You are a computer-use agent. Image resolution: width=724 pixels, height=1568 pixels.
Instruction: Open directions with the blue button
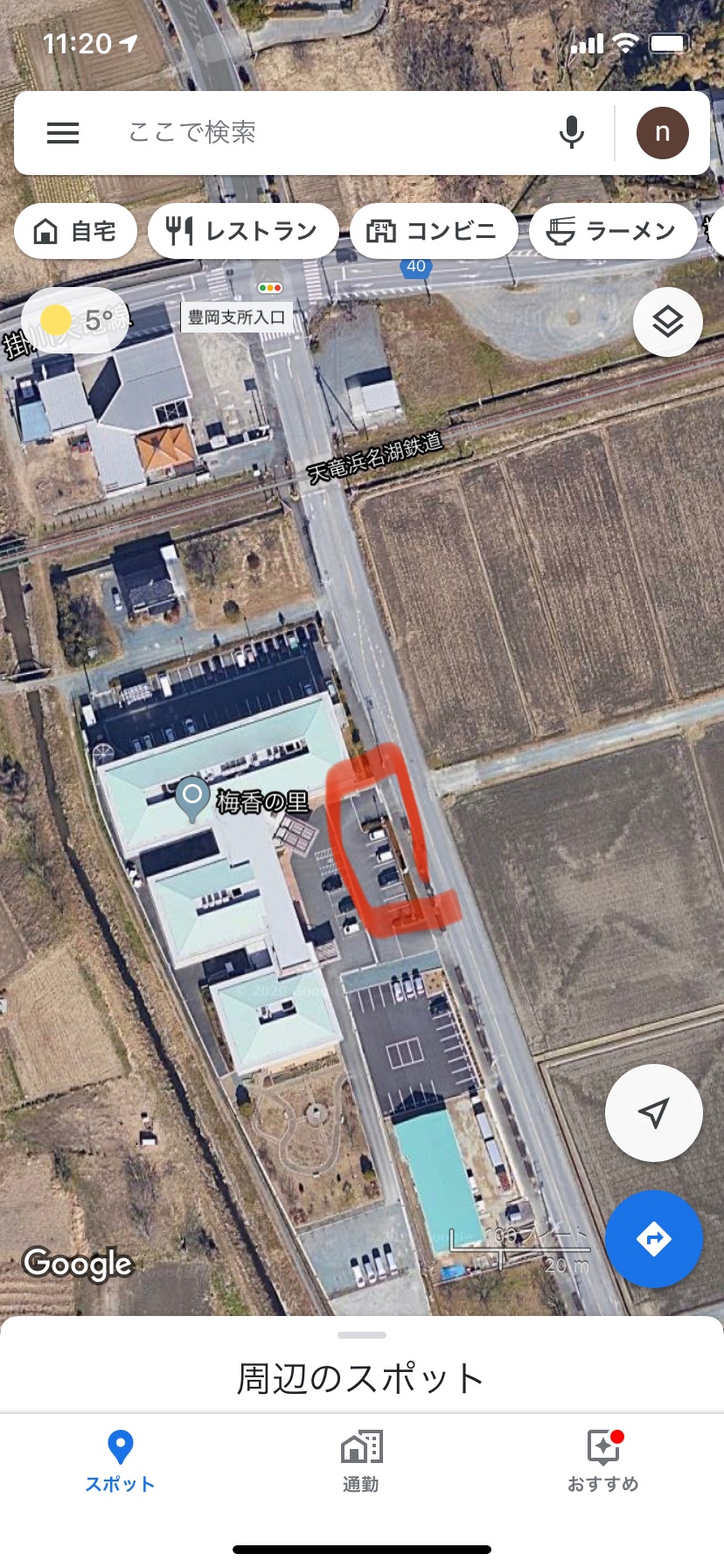654,1239
